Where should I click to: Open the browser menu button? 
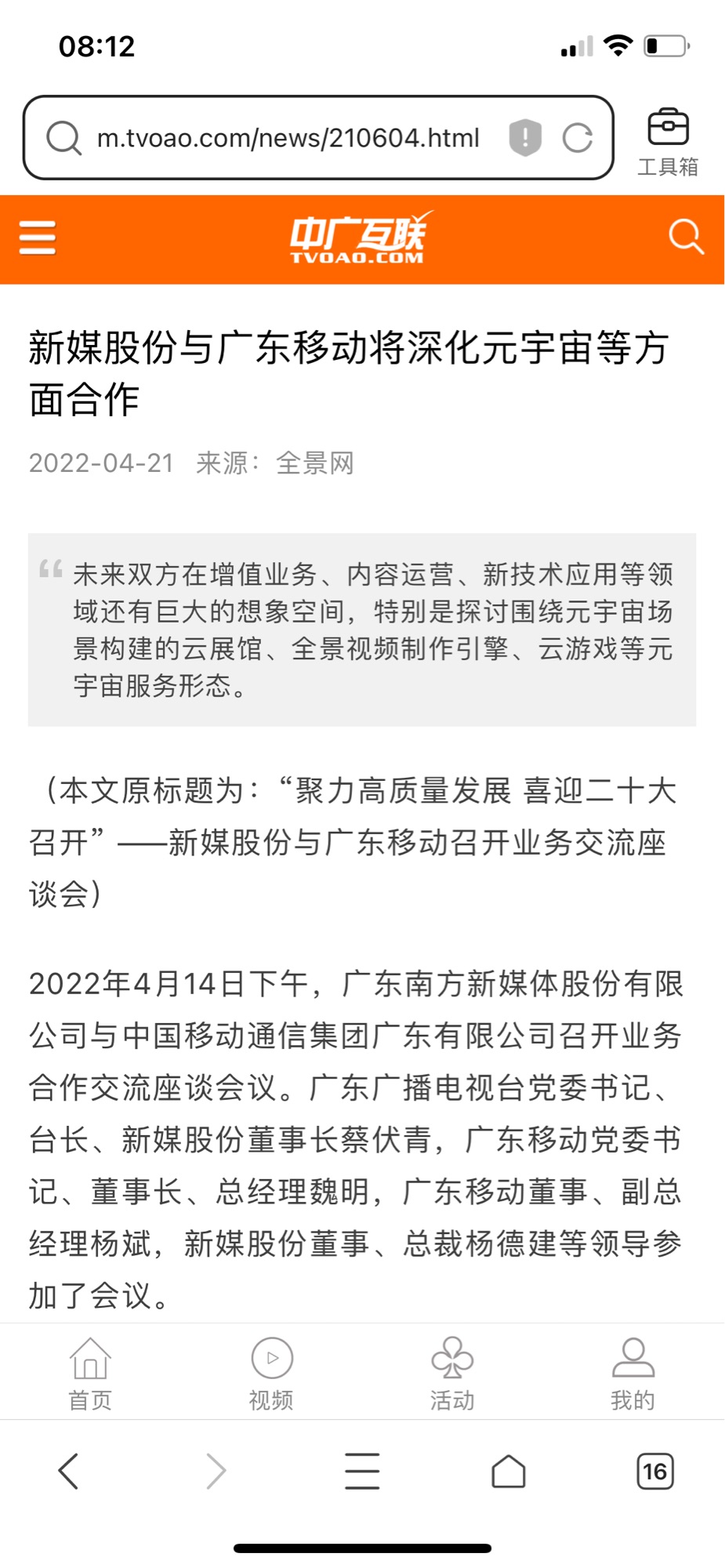[x=362, y=1471]
